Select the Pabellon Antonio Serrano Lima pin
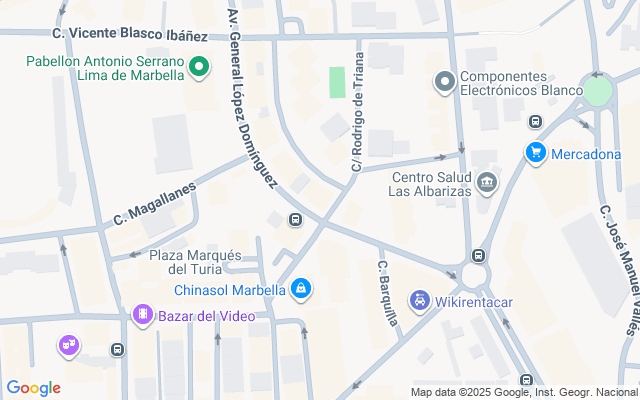Viewport: 640px width, 400px height. [x=198, y=68]
